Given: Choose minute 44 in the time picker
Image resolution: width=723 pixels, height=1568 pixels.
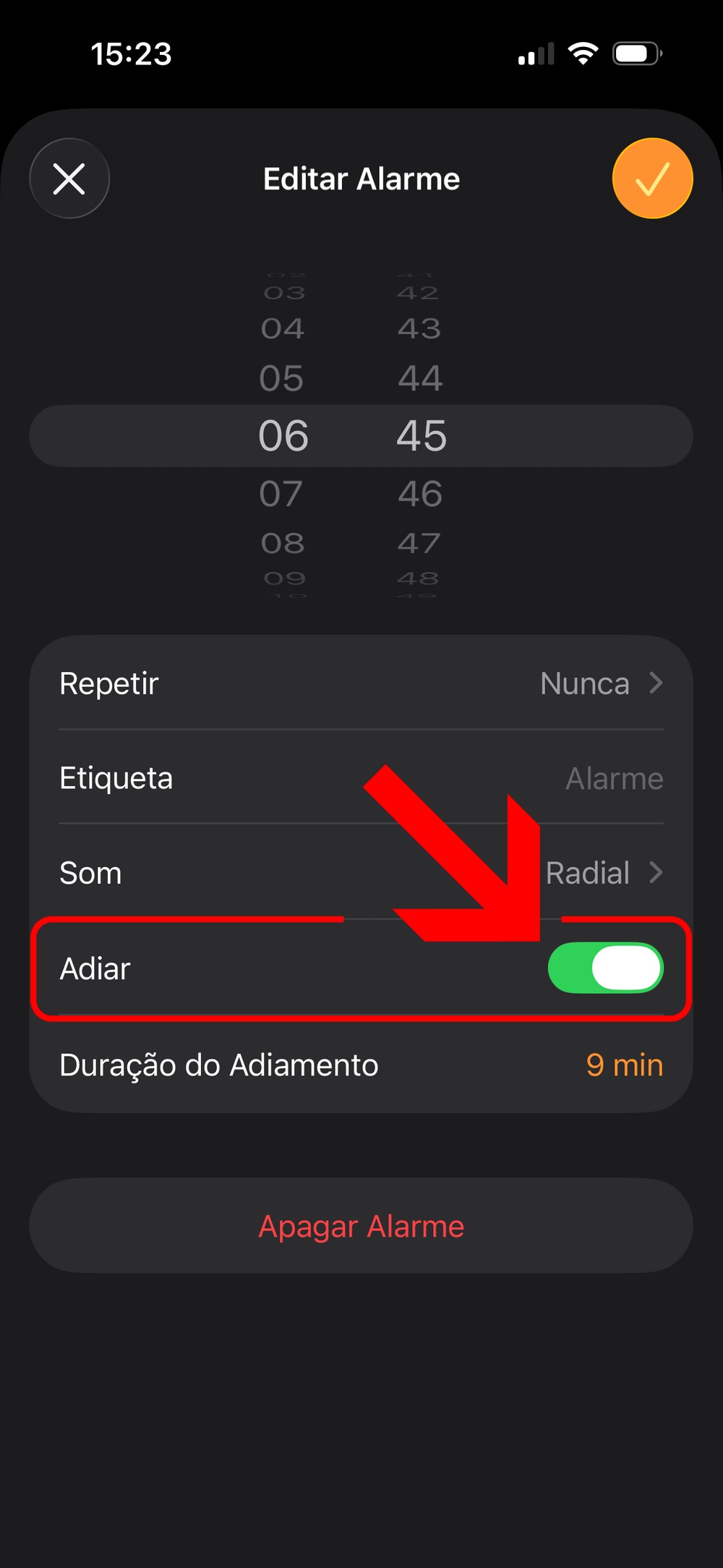Looking at the screenshot, I should [x=420, y=378].
